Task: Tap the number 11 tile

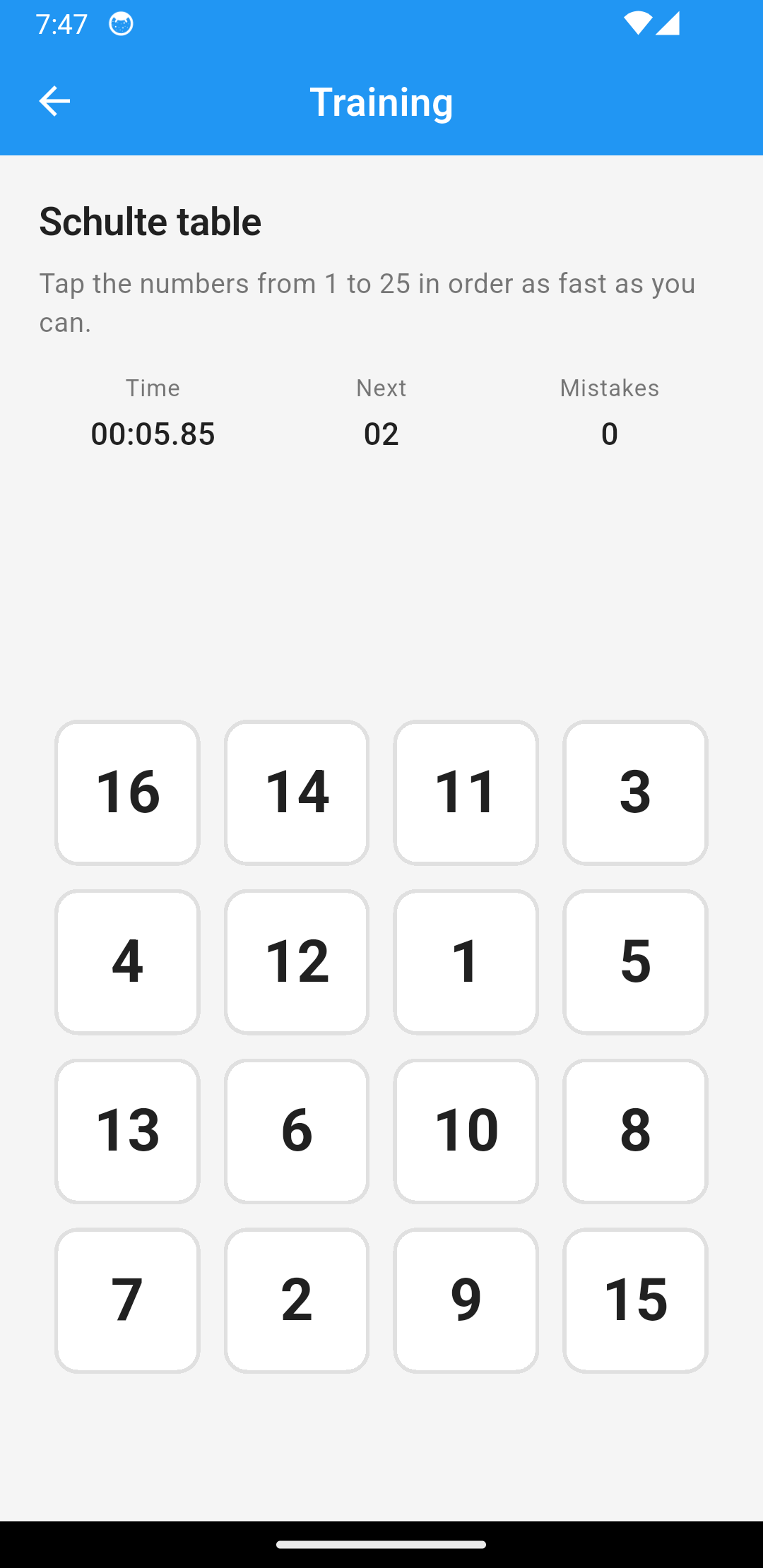Action: pyautogui.click(x=466, y=792)
